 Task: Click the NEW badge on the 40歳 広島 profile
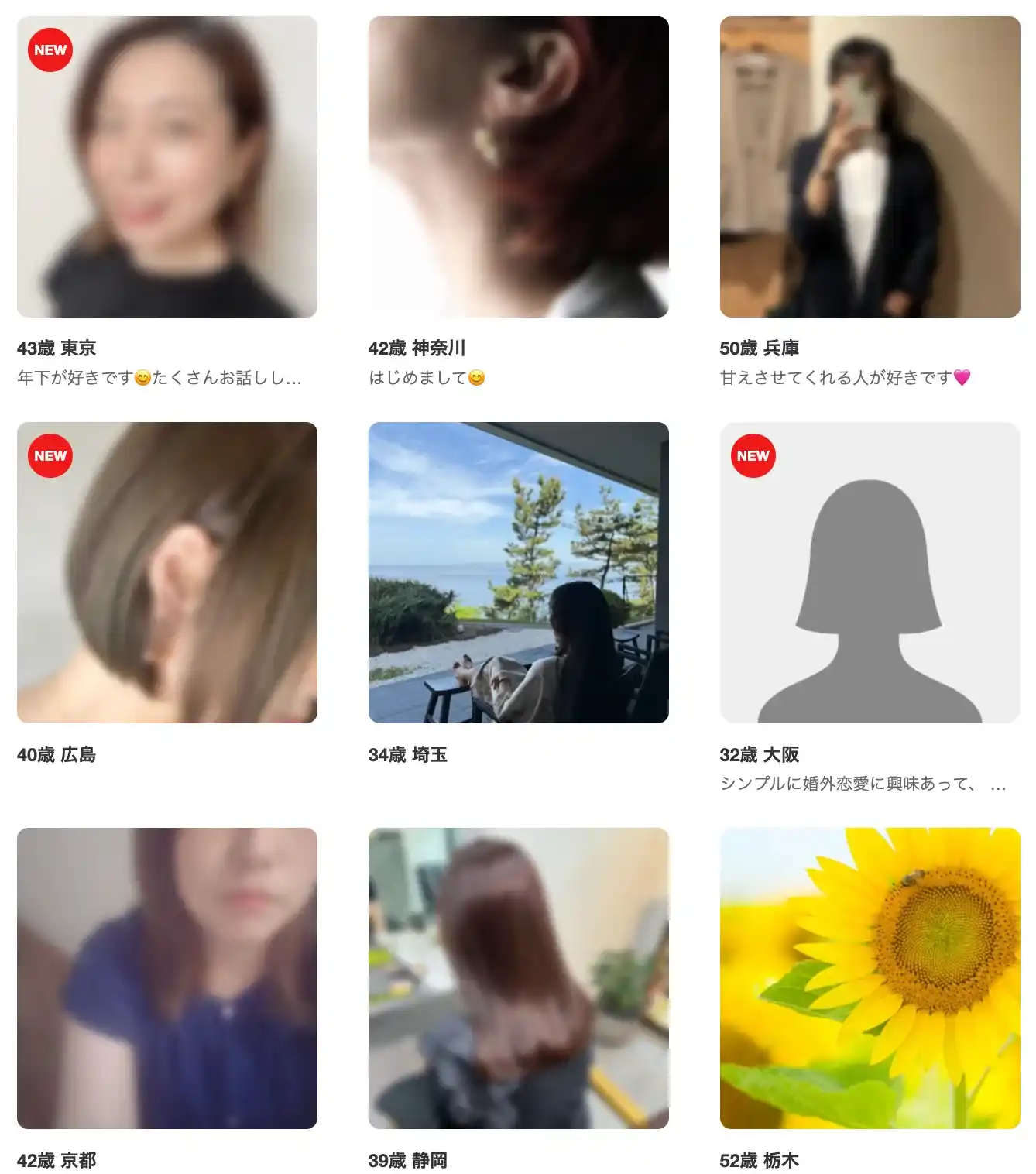pos(49,456)
